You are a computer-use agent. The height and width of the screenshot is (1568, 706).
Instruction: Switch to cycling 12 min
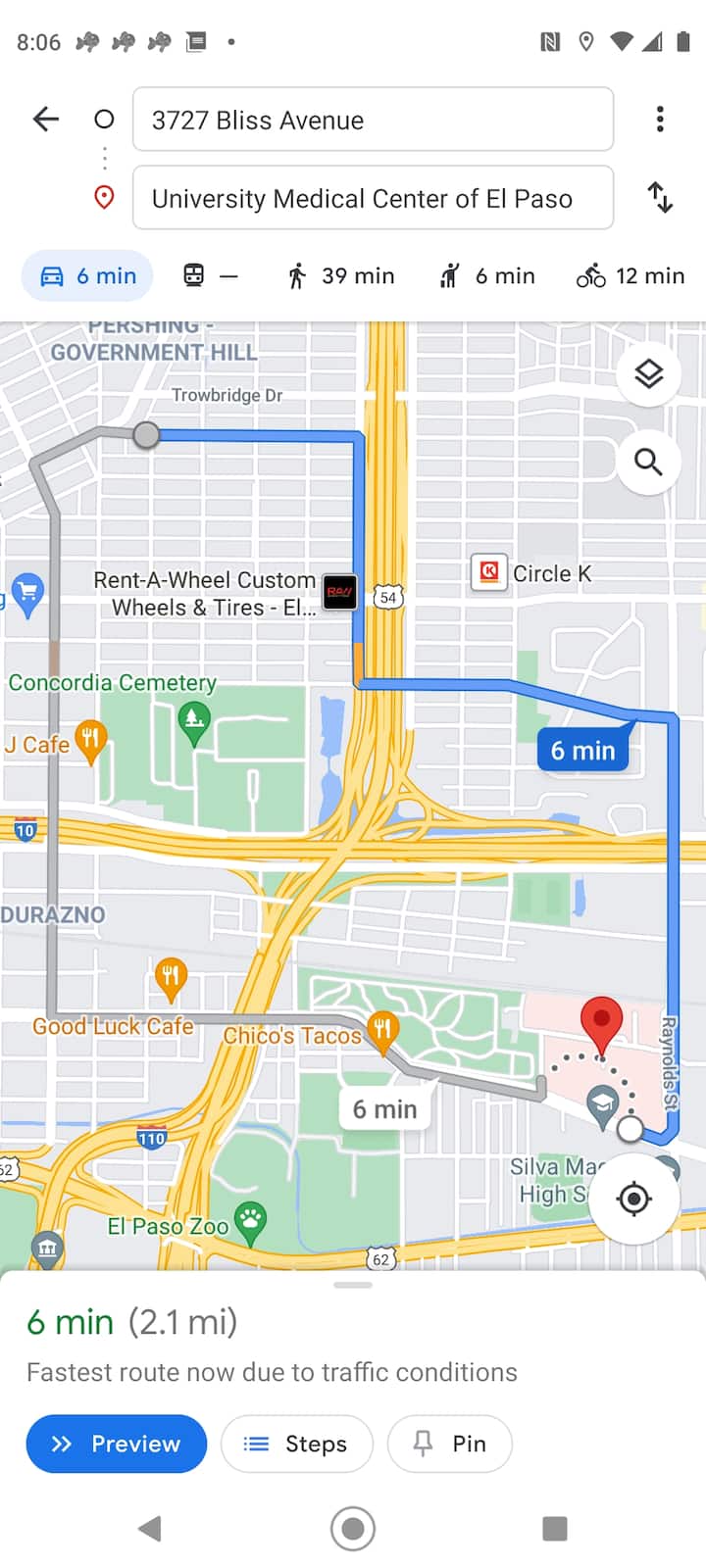[630, 276]
